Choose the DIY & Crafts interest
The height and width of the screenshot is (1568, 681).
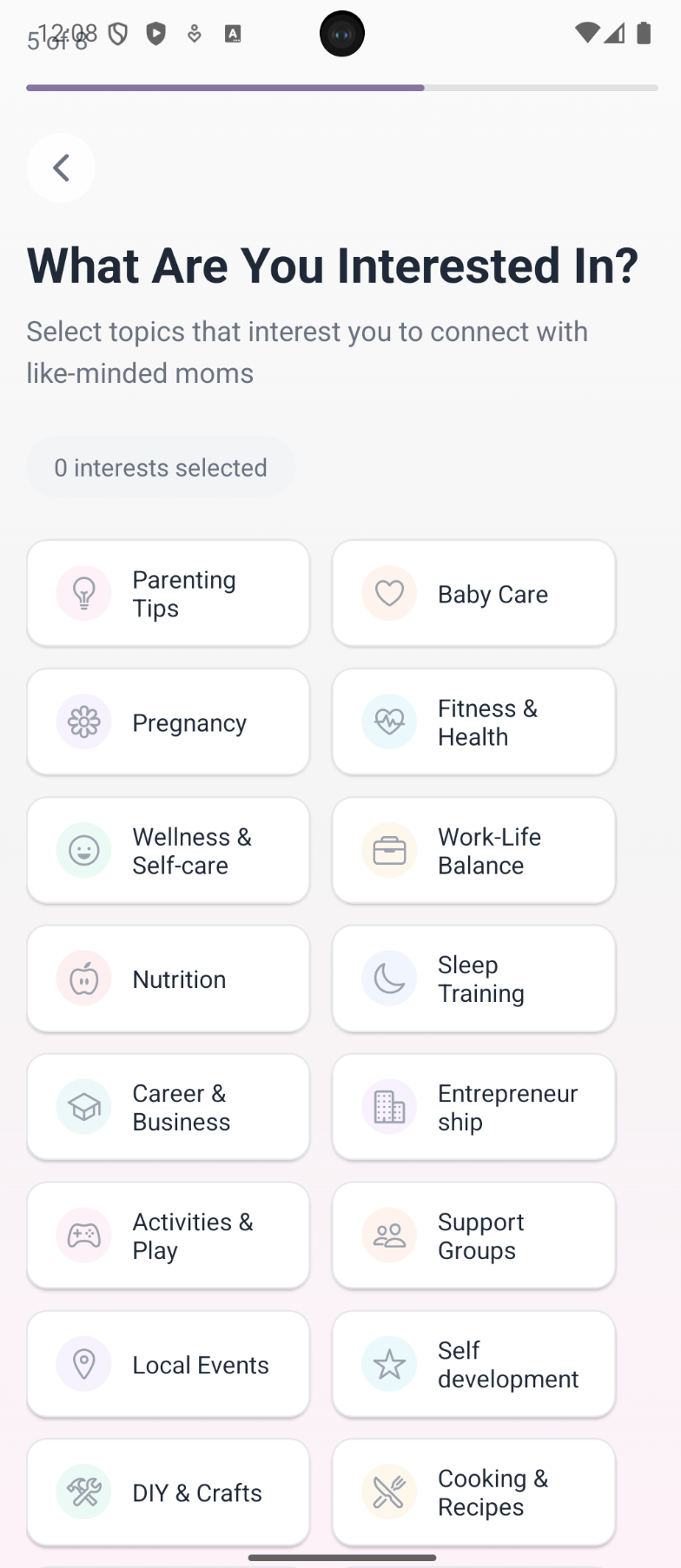(168, 1492)
